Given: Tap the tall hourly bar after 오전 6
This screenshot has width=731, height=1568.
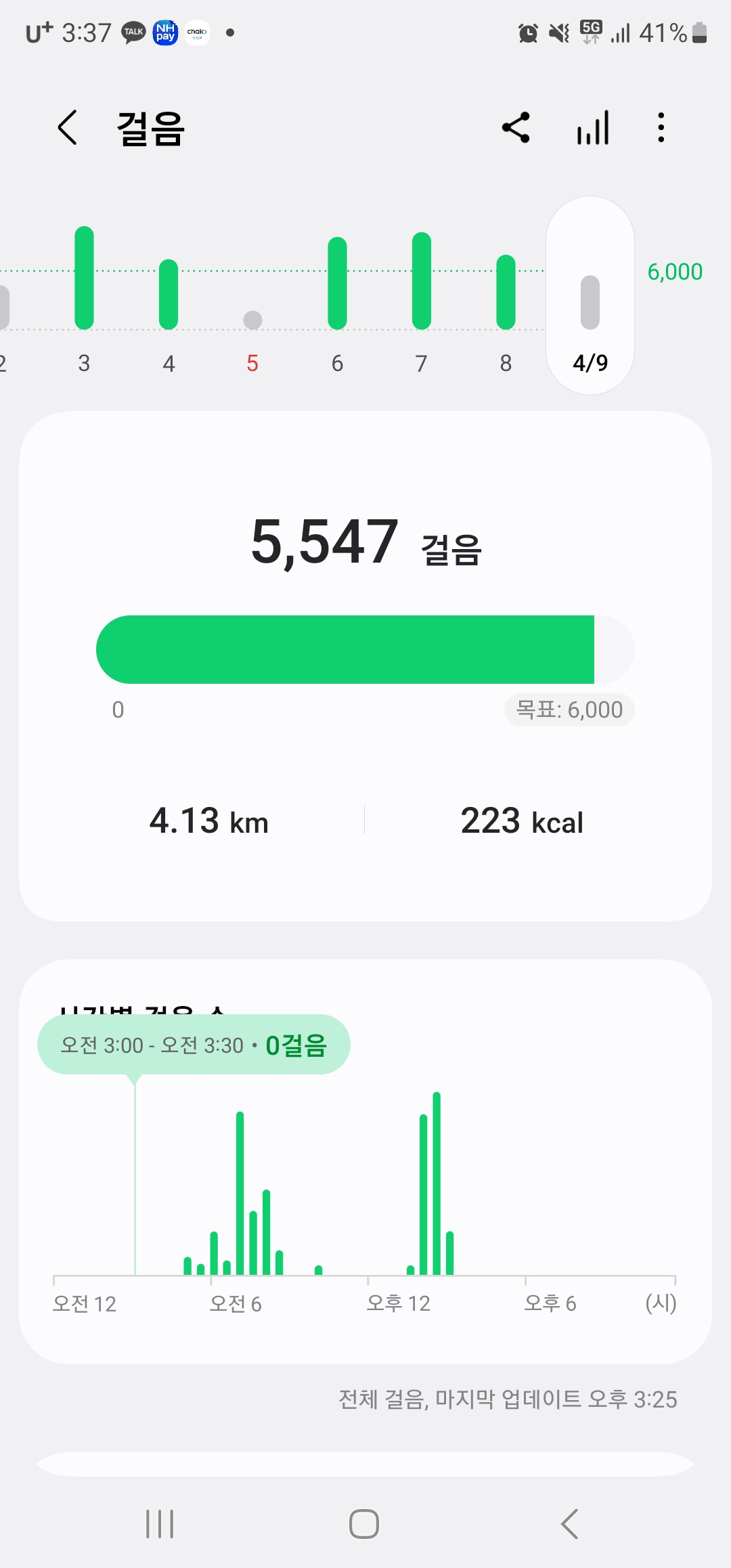Looking at the screenshot, I should click(240, 1193).
